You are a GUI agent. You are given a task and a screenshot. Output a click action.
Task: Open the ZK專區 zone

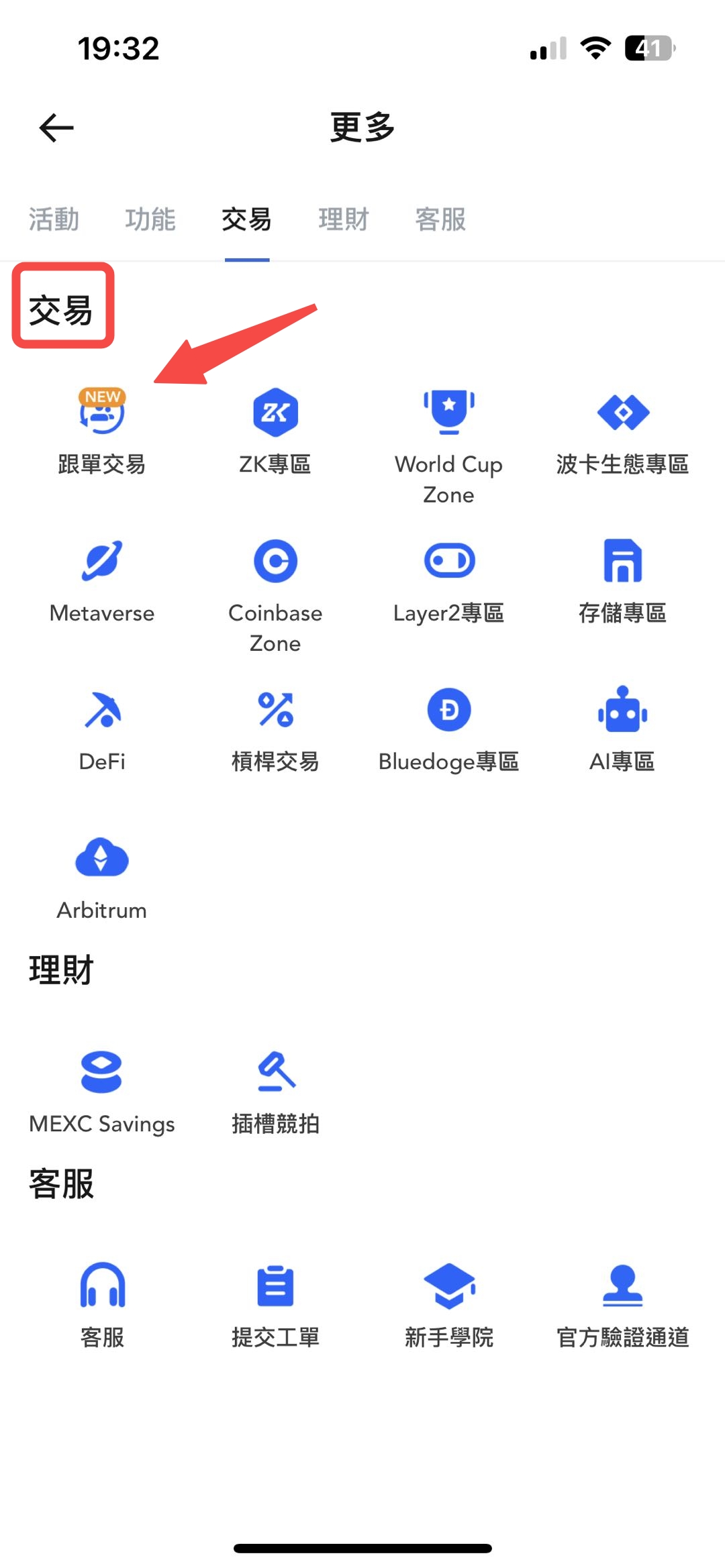coord(275,429)
